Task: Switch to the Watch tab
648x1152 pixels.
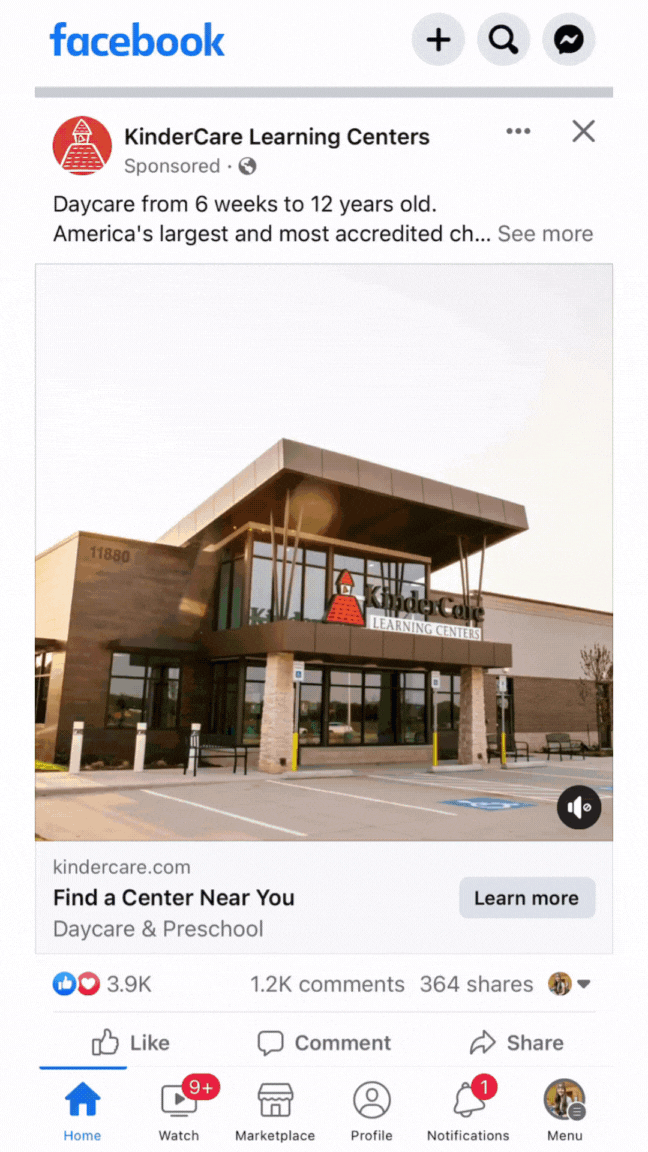Action: coord(179,1112)
